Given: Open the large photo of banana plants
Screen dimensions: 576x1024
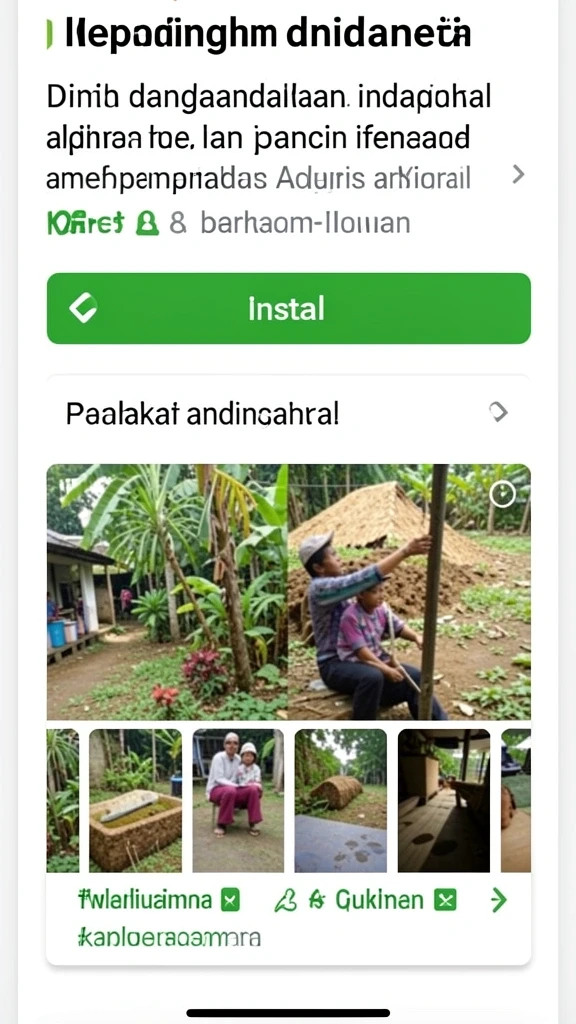Looking at the screenshot, I should pos(167,592).
